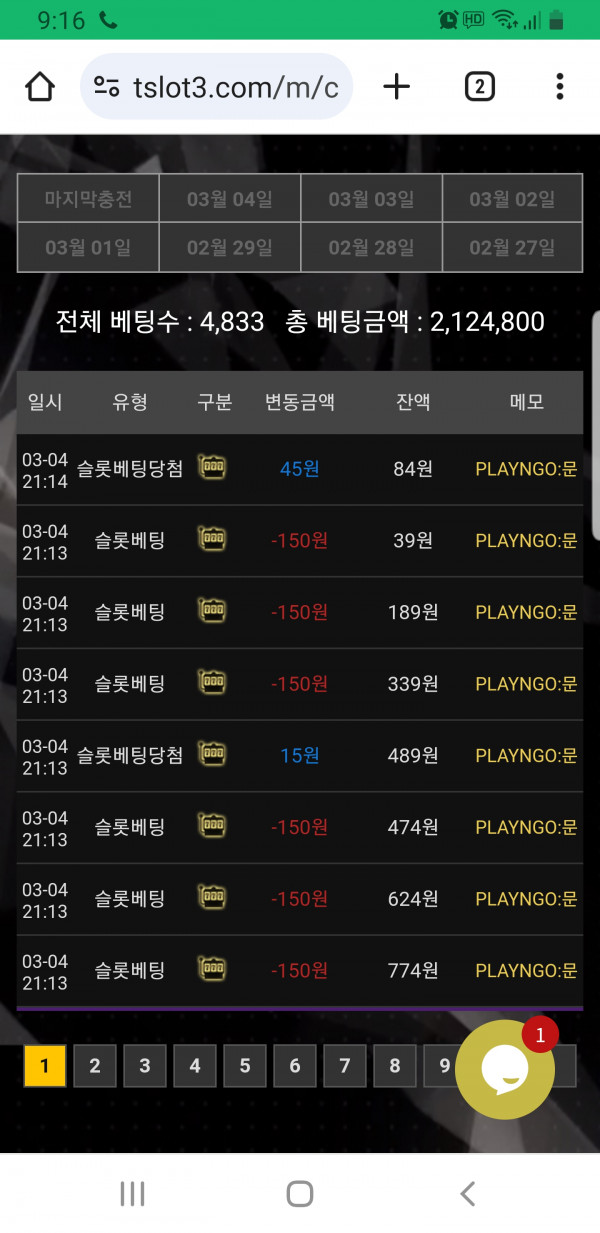The image size is (600, 1233).
Task: Show records for 03월 04일
Action: [x=229, y=199]
